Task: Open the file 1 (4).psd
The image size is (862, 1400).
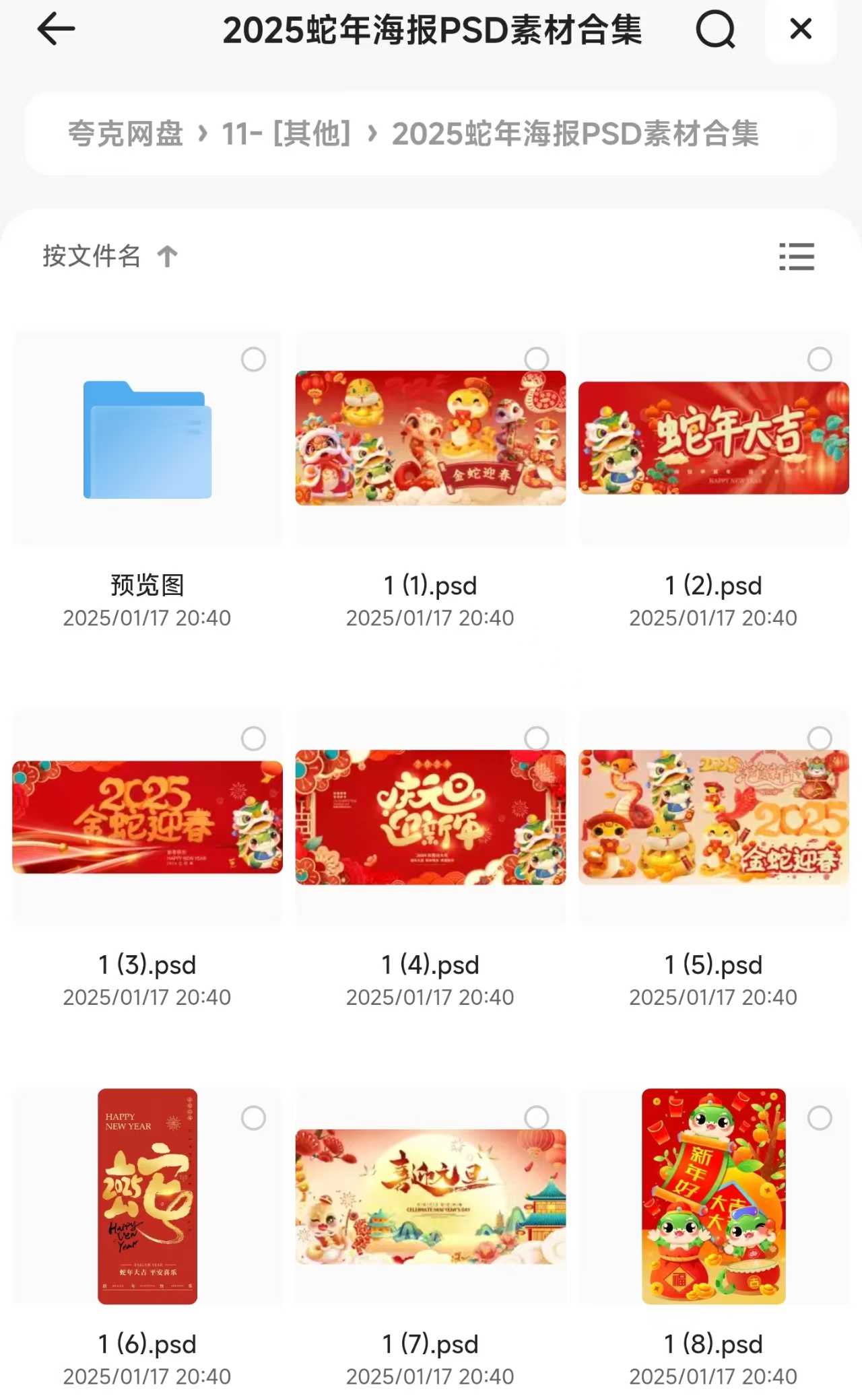Action: click(x=430, y=817)
